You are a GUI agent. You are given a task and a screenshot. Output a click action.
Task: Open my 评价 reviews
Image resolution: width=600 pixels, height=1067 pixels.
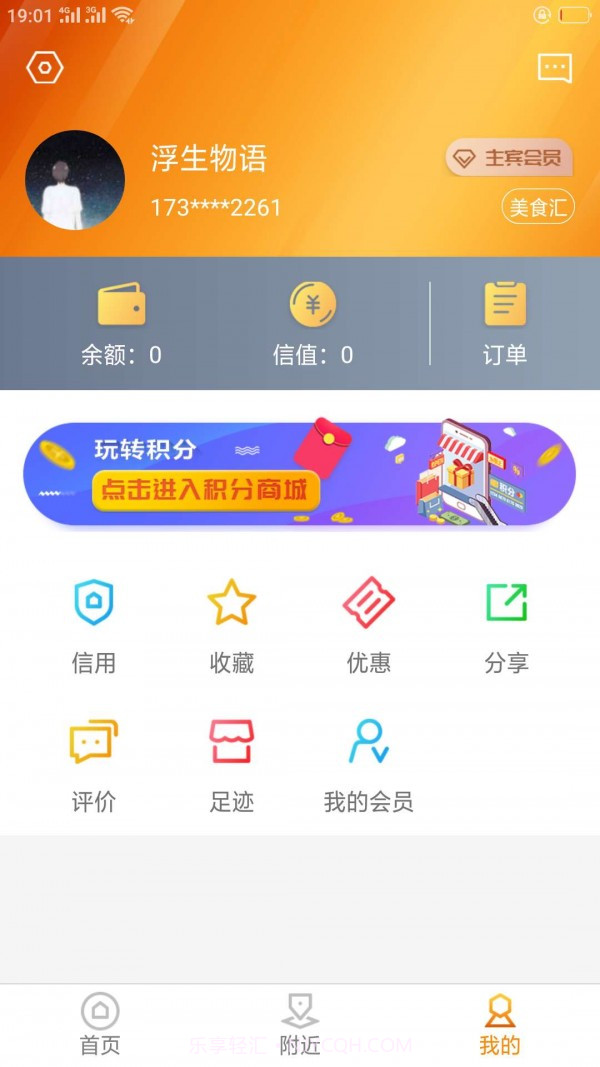pyautogui.click(x=94, y=765)
